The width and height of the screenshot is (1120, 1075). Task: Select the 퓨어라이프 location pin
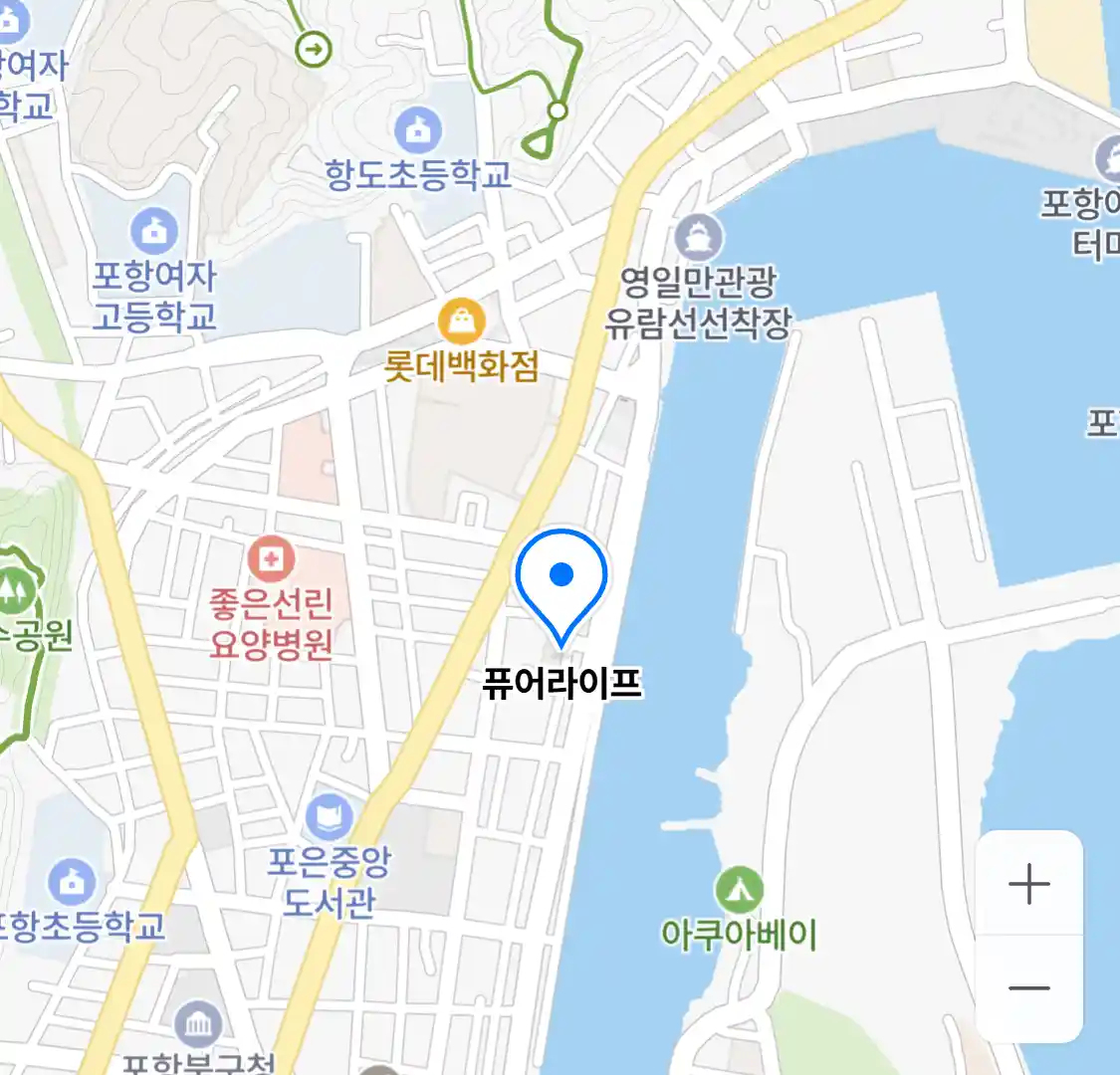click(x=561, y=582)
